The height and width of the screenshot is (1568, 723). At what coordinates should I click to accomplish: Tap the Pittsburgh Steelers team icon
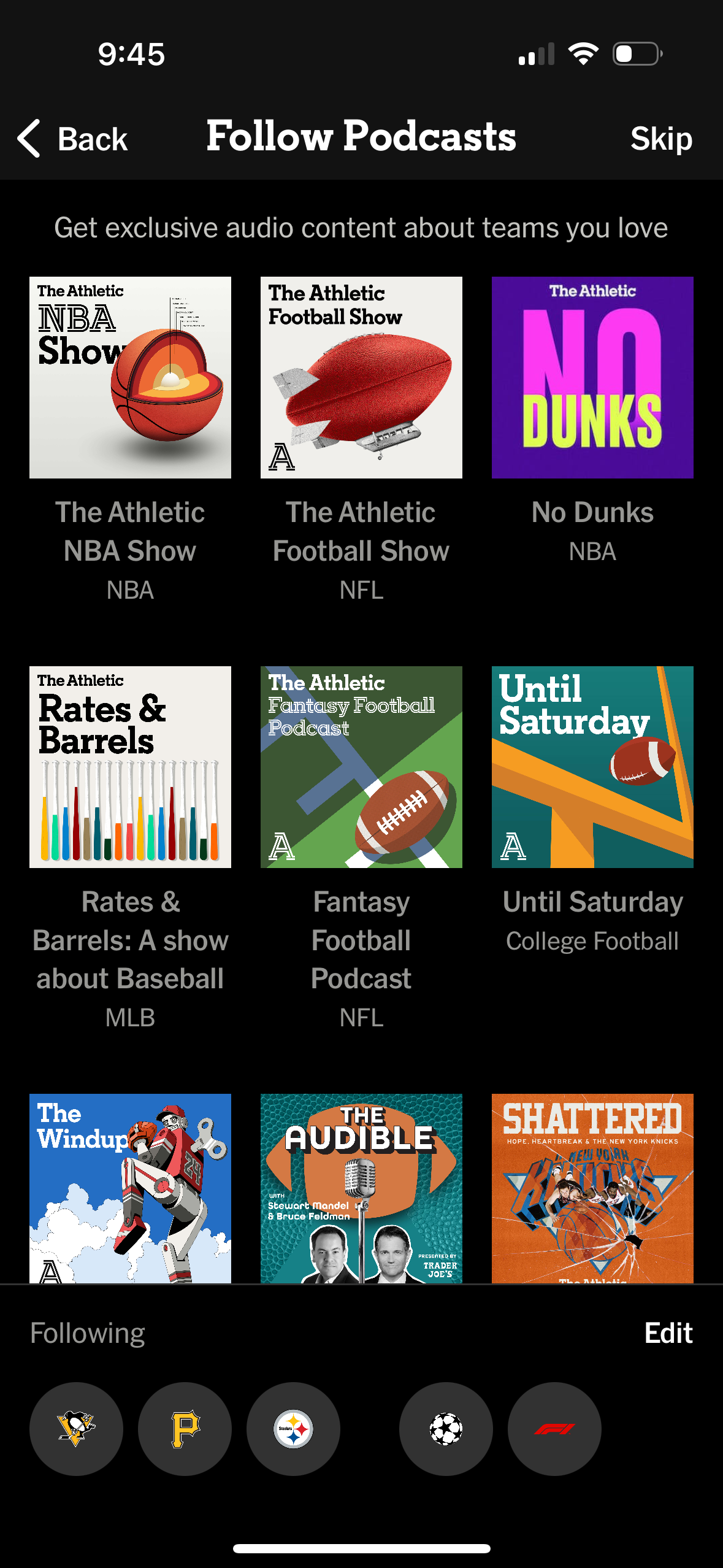click(293, 1429)
